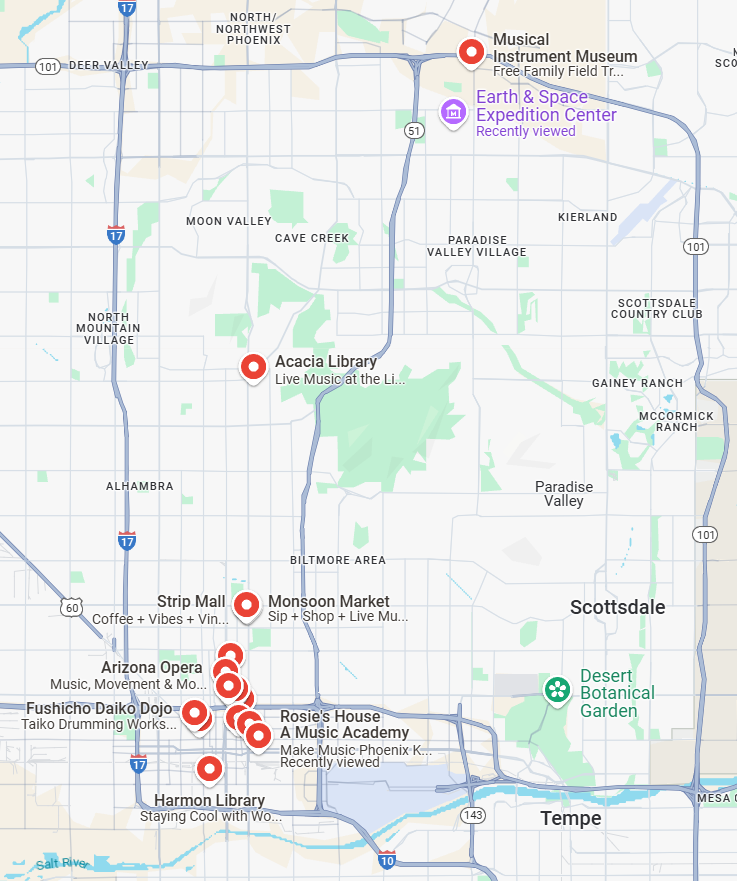This screenshot has height=881, width=737.
Task: Select the Earth & Space Expedition Center marker
Action: 454,112
